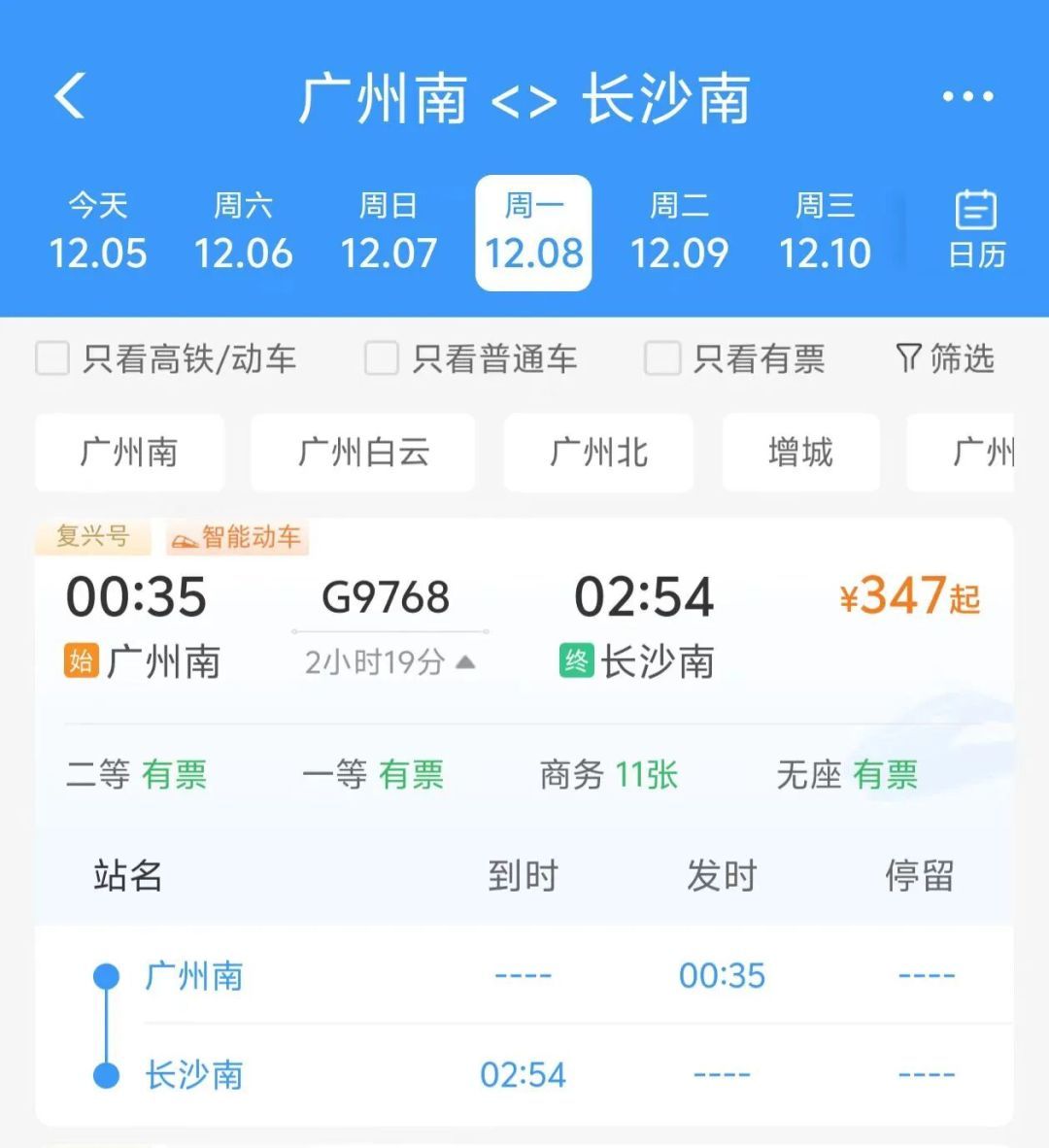Switch to Sunday 12.07
The width and height of the screenshot is (1049, 1148).
(389, 233)
